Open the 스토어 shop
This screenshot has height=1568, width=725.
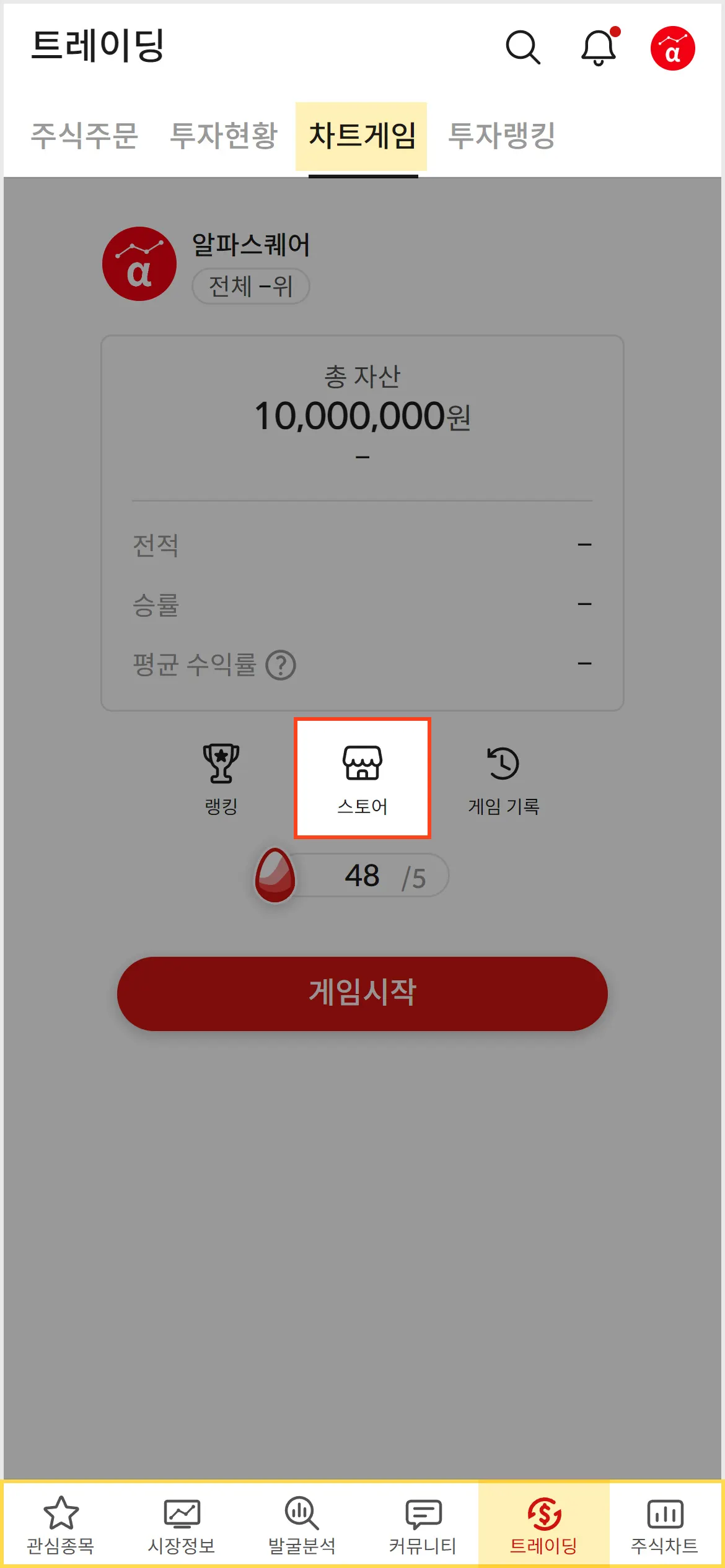(x=362, y=778)
